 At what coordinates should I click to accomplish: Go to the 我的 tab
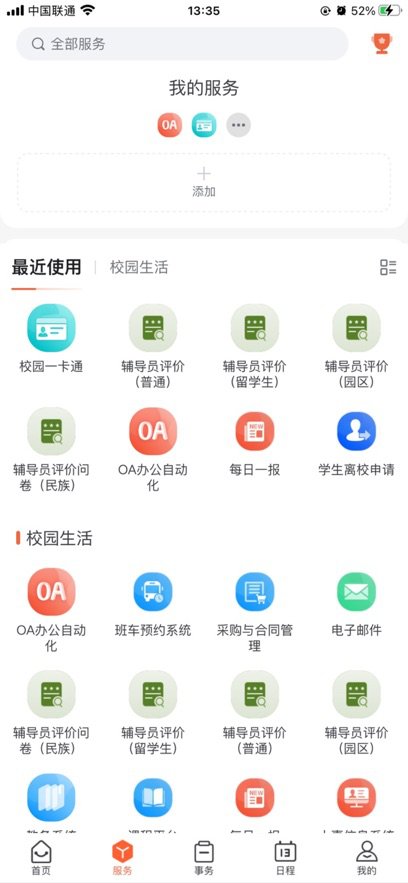click(x=367, y=858)
